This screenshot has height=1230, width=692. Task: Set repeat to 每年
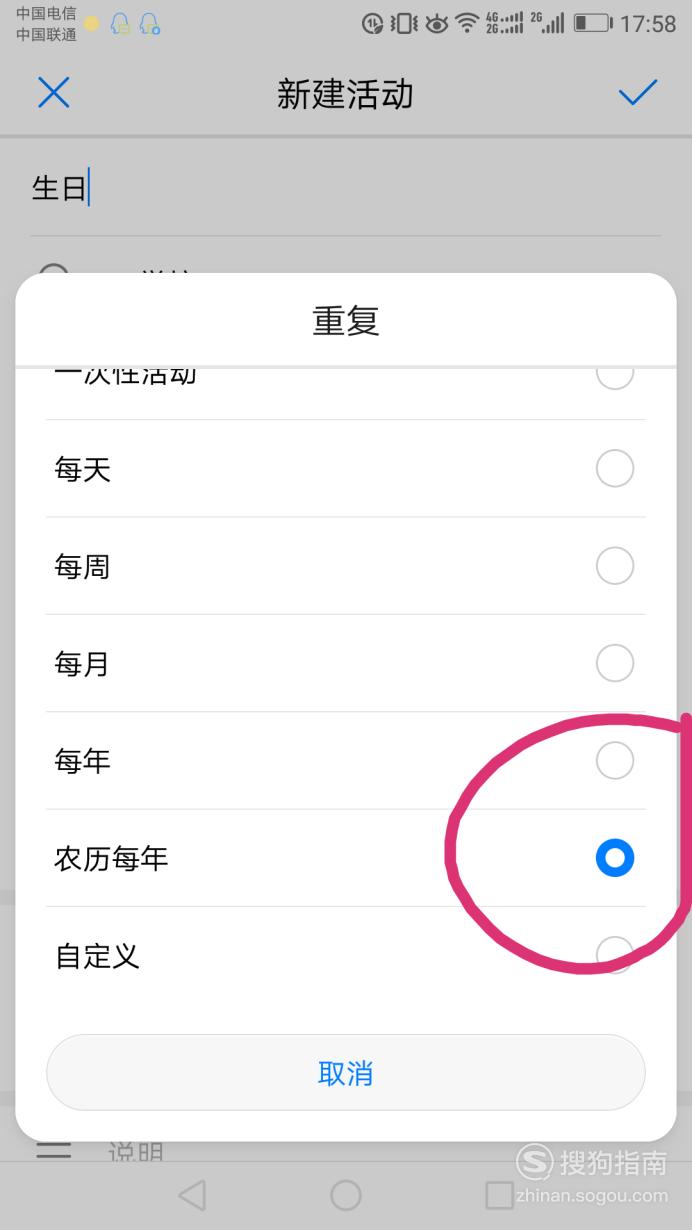[345, 761]
